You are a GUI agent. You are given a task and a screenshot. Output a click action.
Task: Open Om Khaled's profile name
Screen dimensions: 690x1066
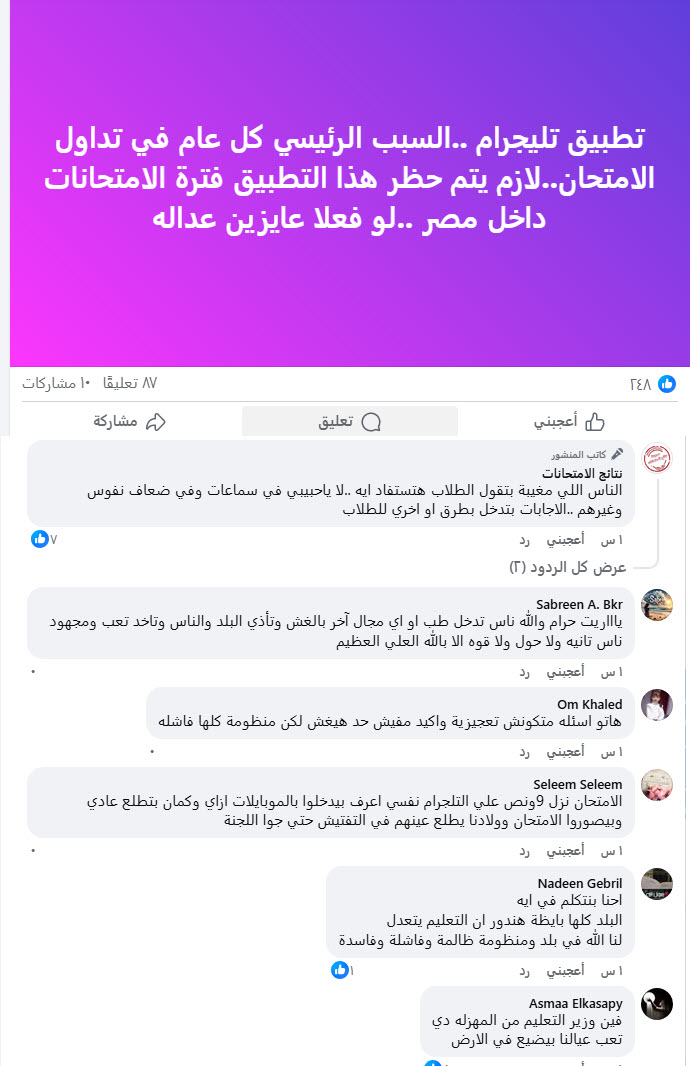click(x=590, y=704)
